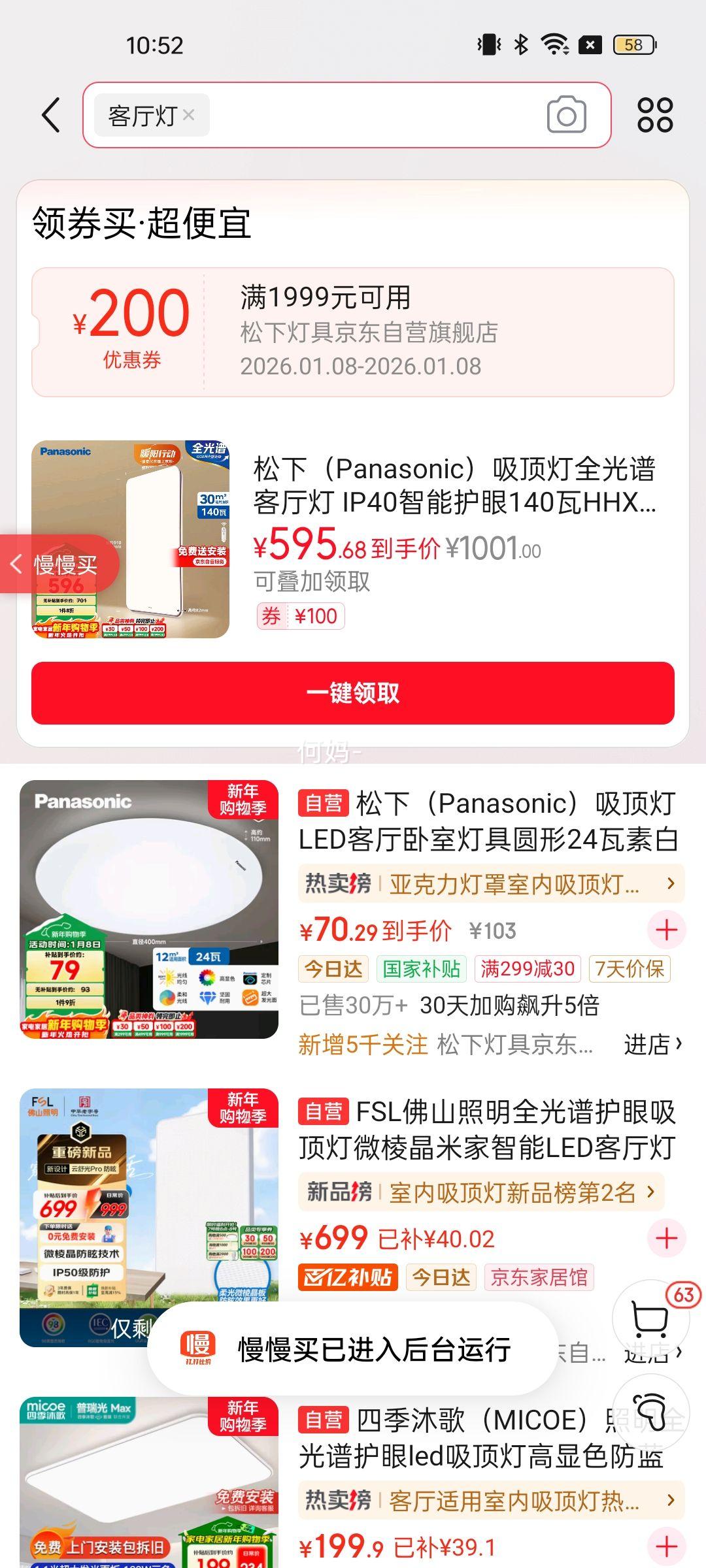
Task: Add the Panasonic 24瓦 lamp to cart
Action: [x=666, y=930]
